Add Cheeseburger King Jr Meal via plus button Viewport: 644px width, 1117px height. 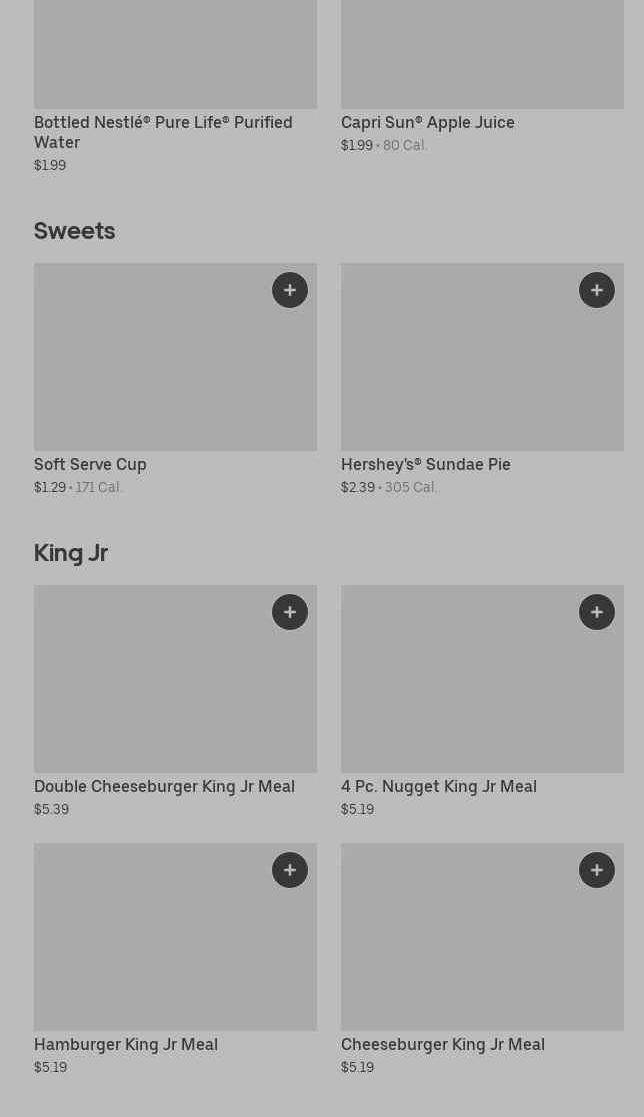[x=597, y=870]
